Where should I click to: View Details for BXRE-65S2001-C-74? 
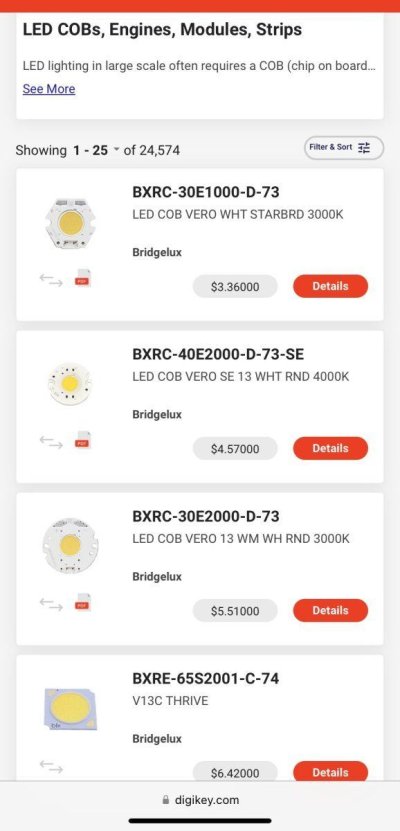[330, 772]
